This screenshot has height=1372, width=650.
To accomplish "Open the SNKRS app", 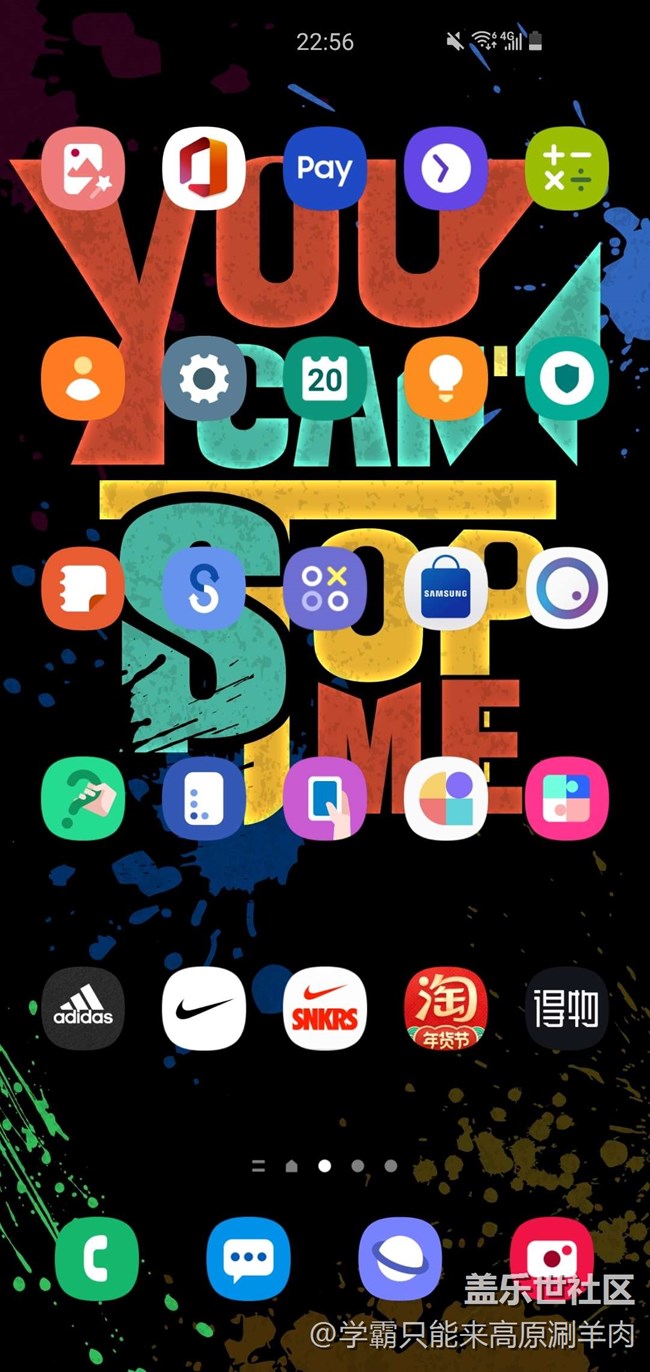I will click(x=324, y=1008).
